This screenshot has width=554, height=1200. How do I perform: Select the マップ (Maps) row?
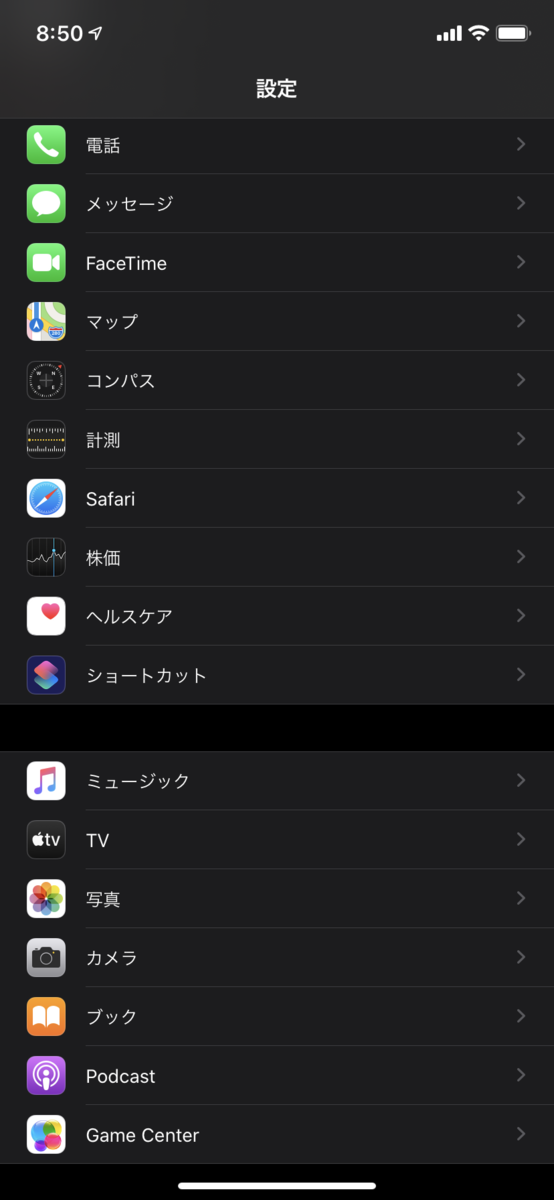(277, 322)
